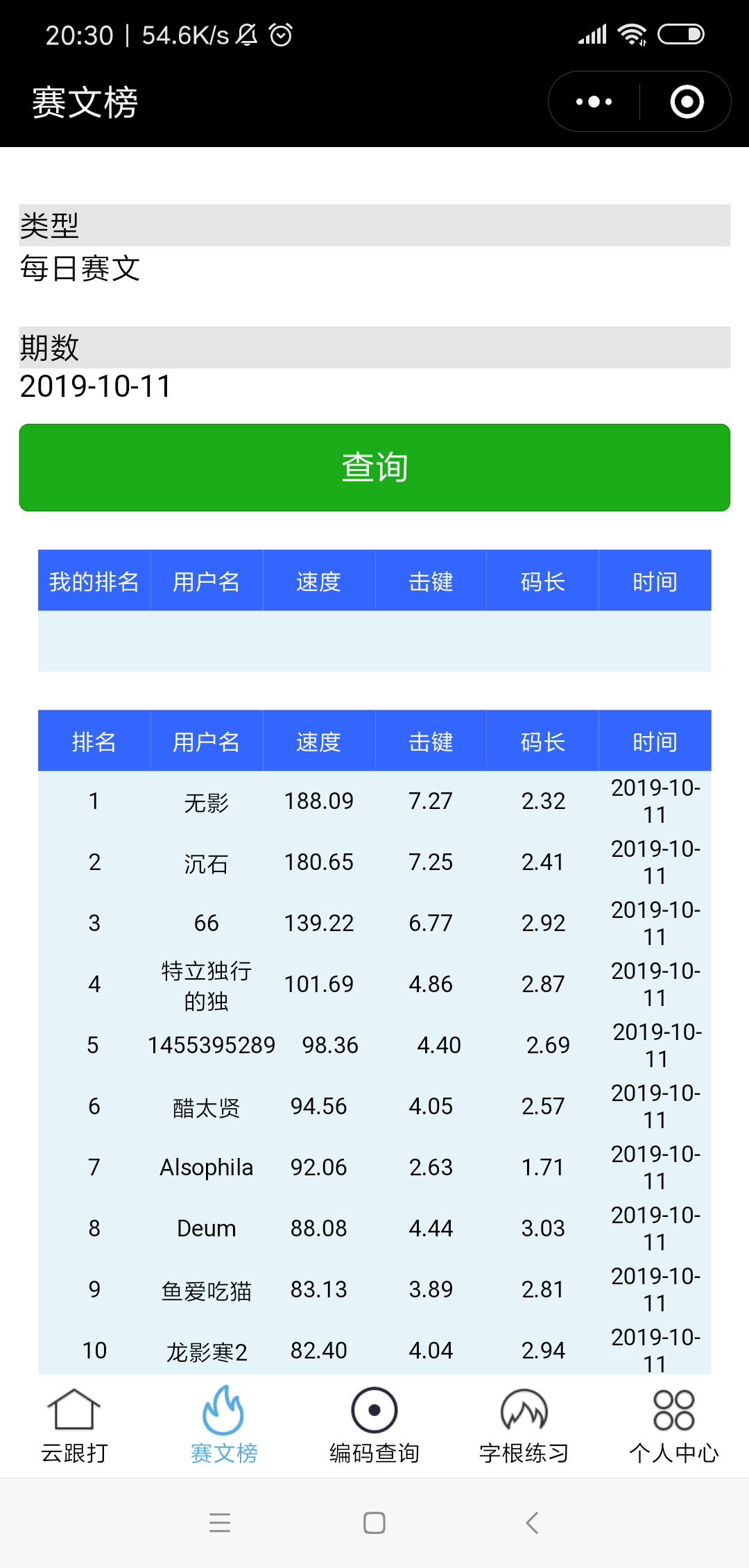Open the 字根练习 tab
Screen dimensions: 749x1568
tap(524, 1425)
